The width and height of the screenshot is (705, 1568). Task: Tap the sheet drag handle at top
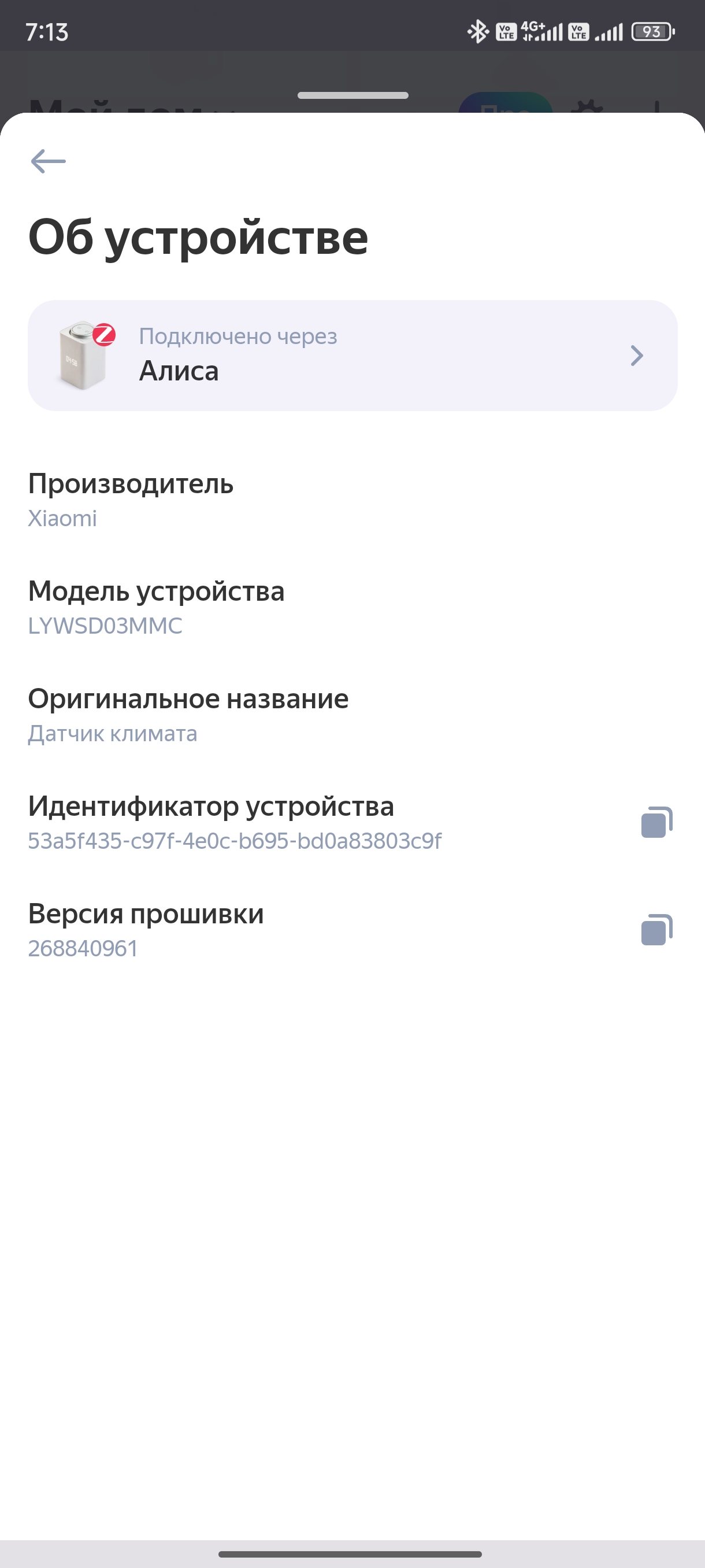[x=353, y=95]
